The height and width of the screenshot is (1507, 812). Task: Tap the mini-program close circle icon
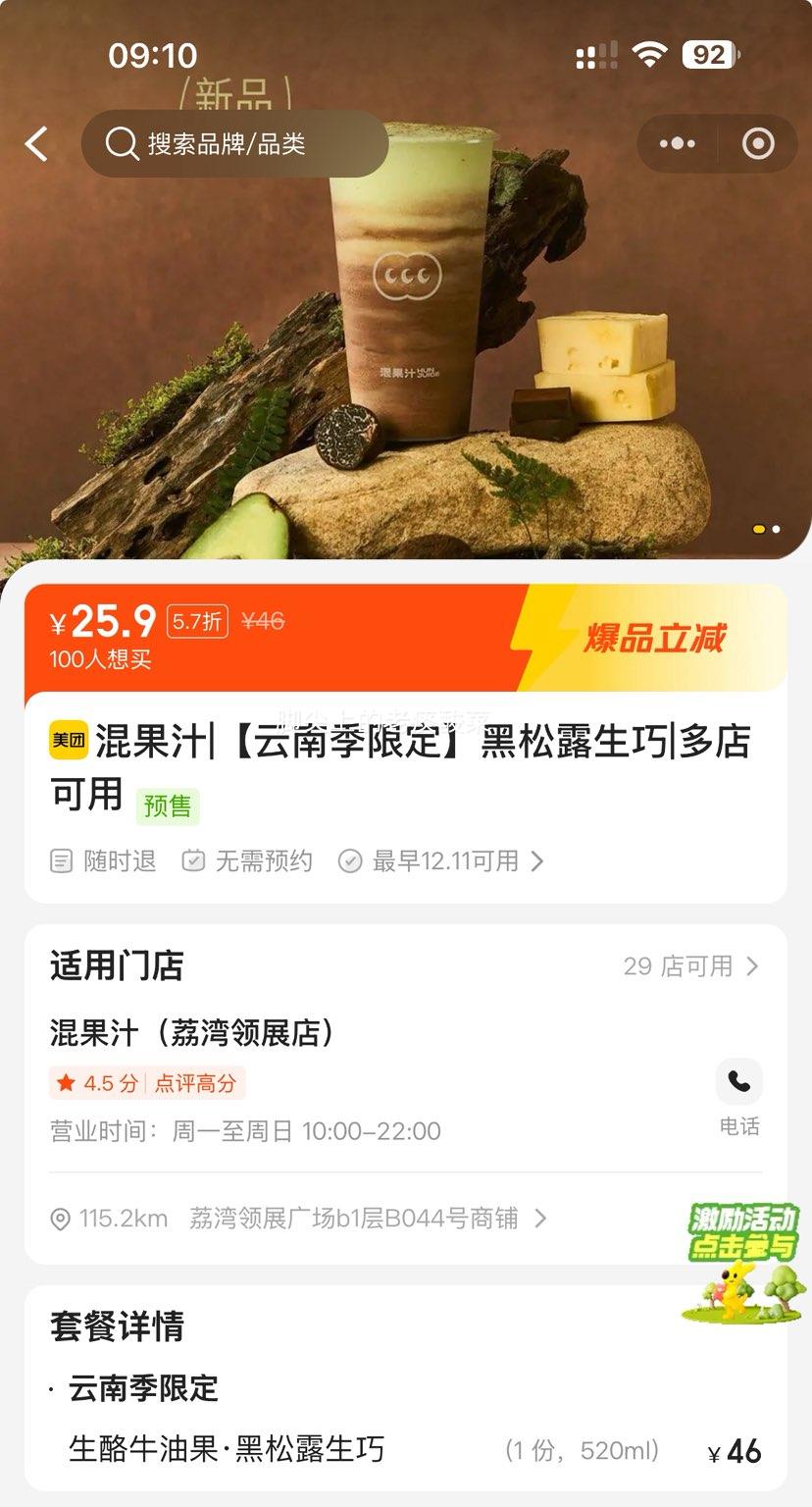(x=756, y=143)
